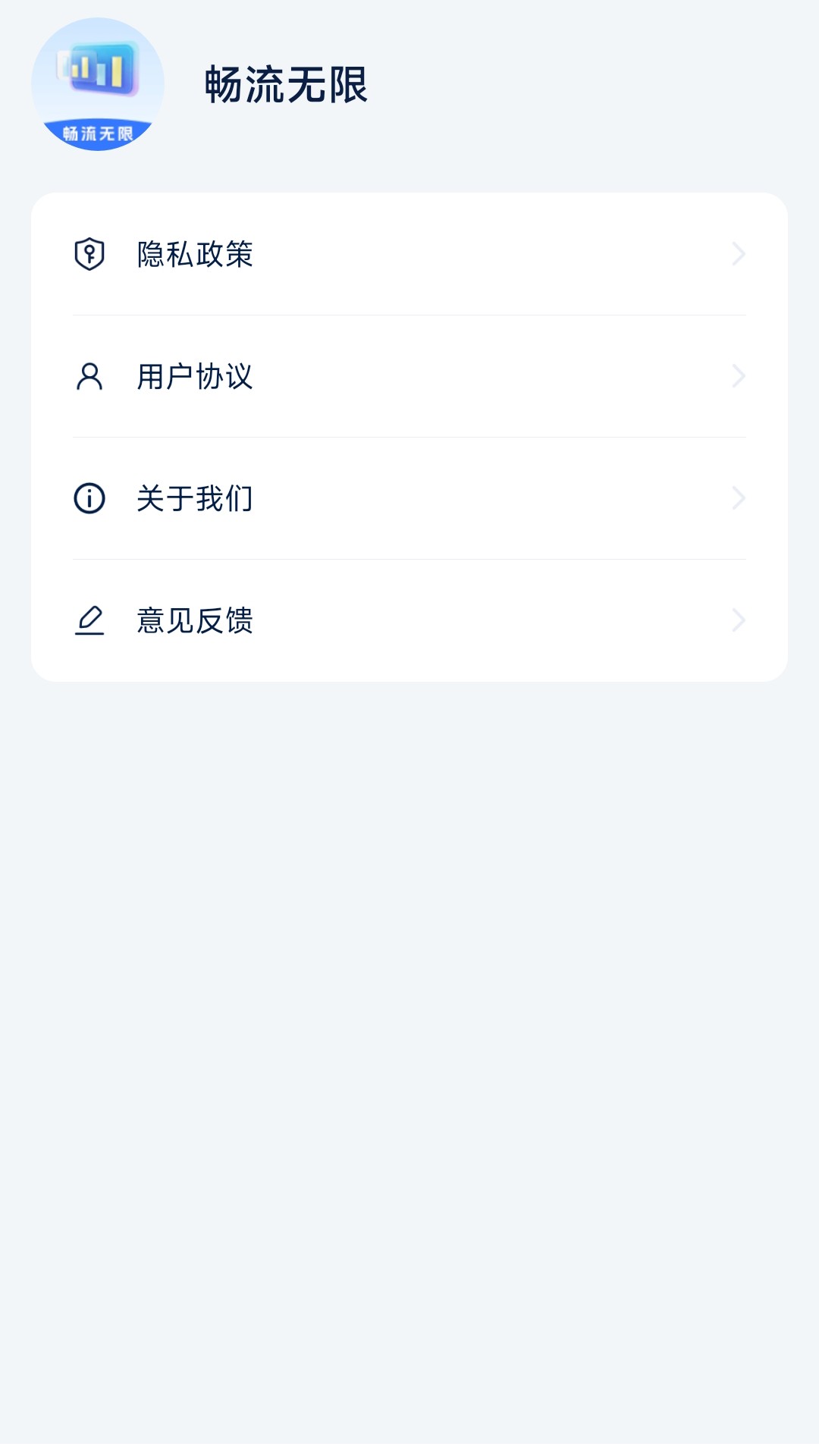Click the info icon next to 关于我们

click(90, 499)
